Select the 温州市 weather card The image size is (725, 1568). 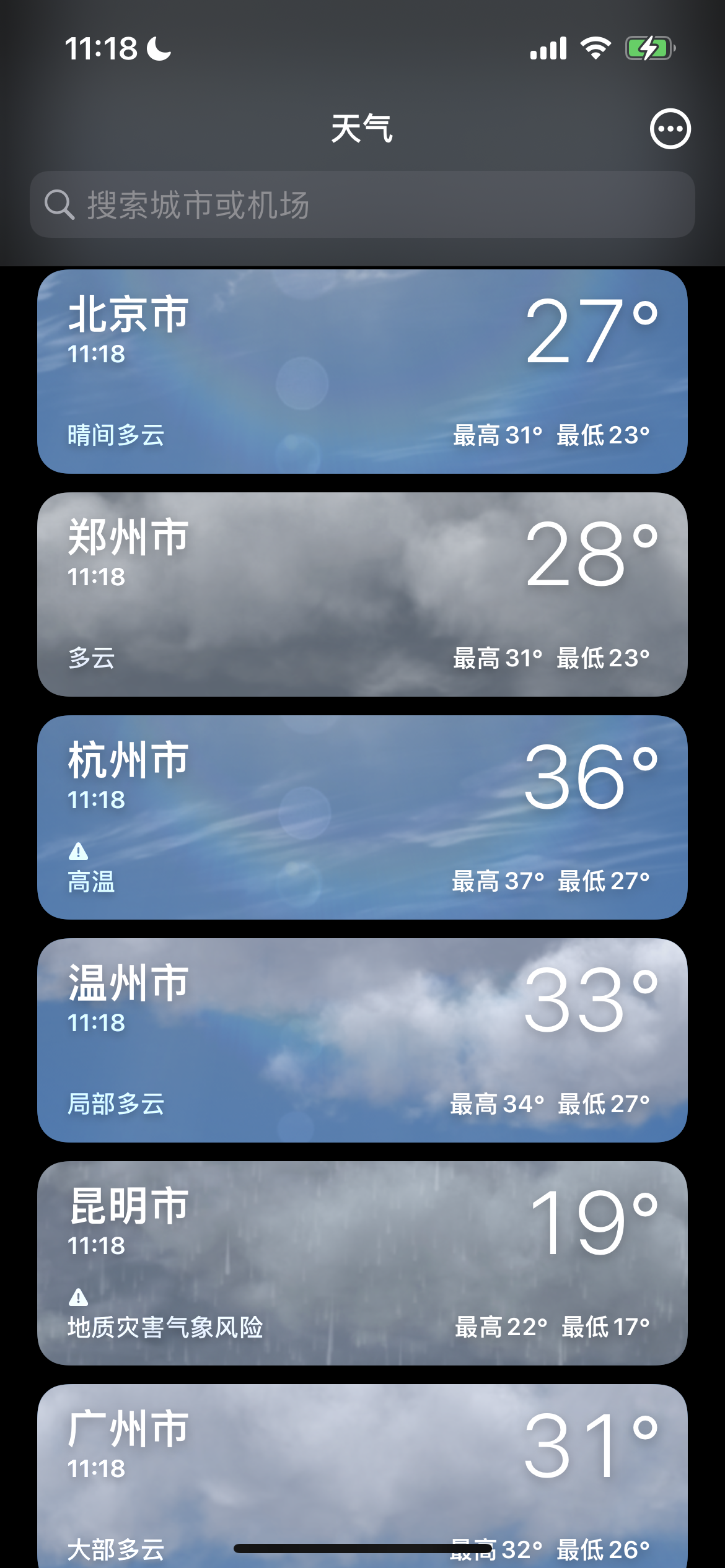[x=362, y=1040]
